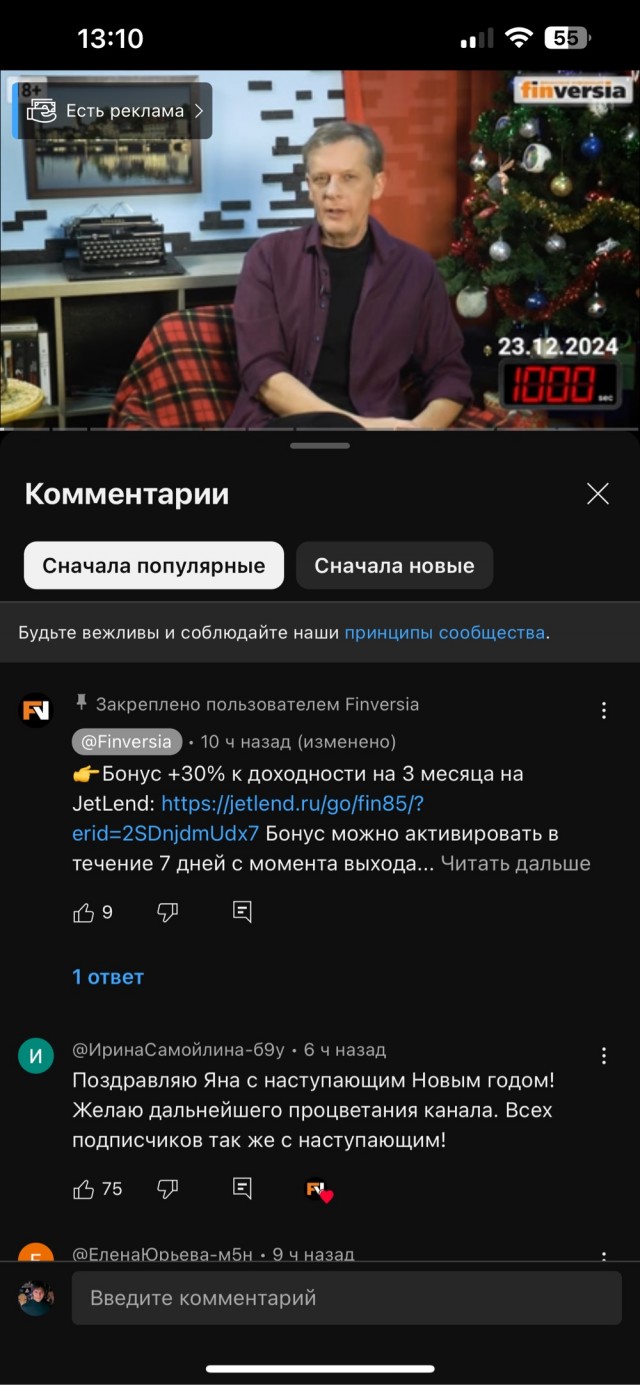Tap the @Finversia username chip

[x=127, y=742]
